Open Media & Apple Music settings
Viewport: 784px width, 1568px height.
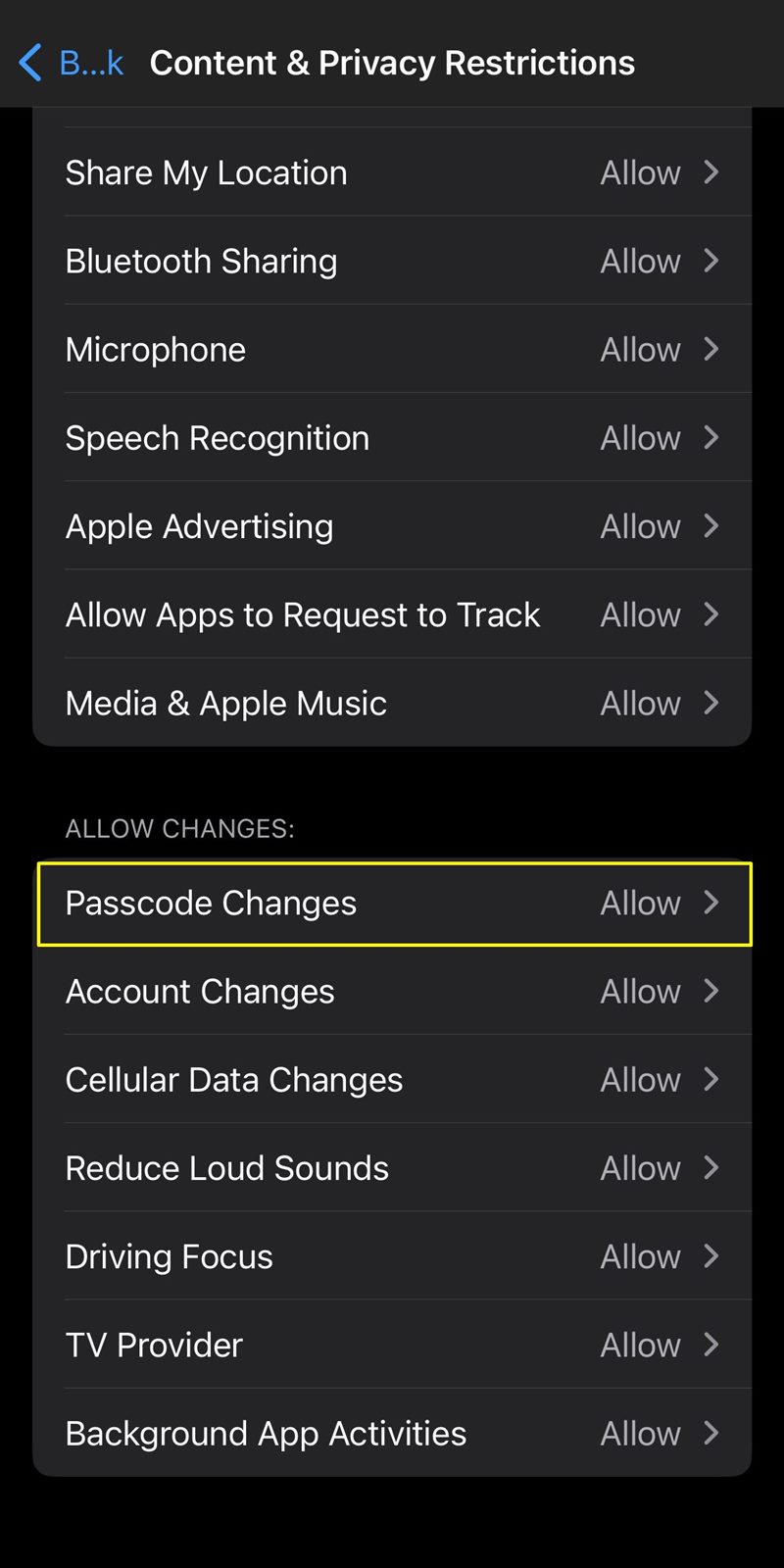(392, 703)
